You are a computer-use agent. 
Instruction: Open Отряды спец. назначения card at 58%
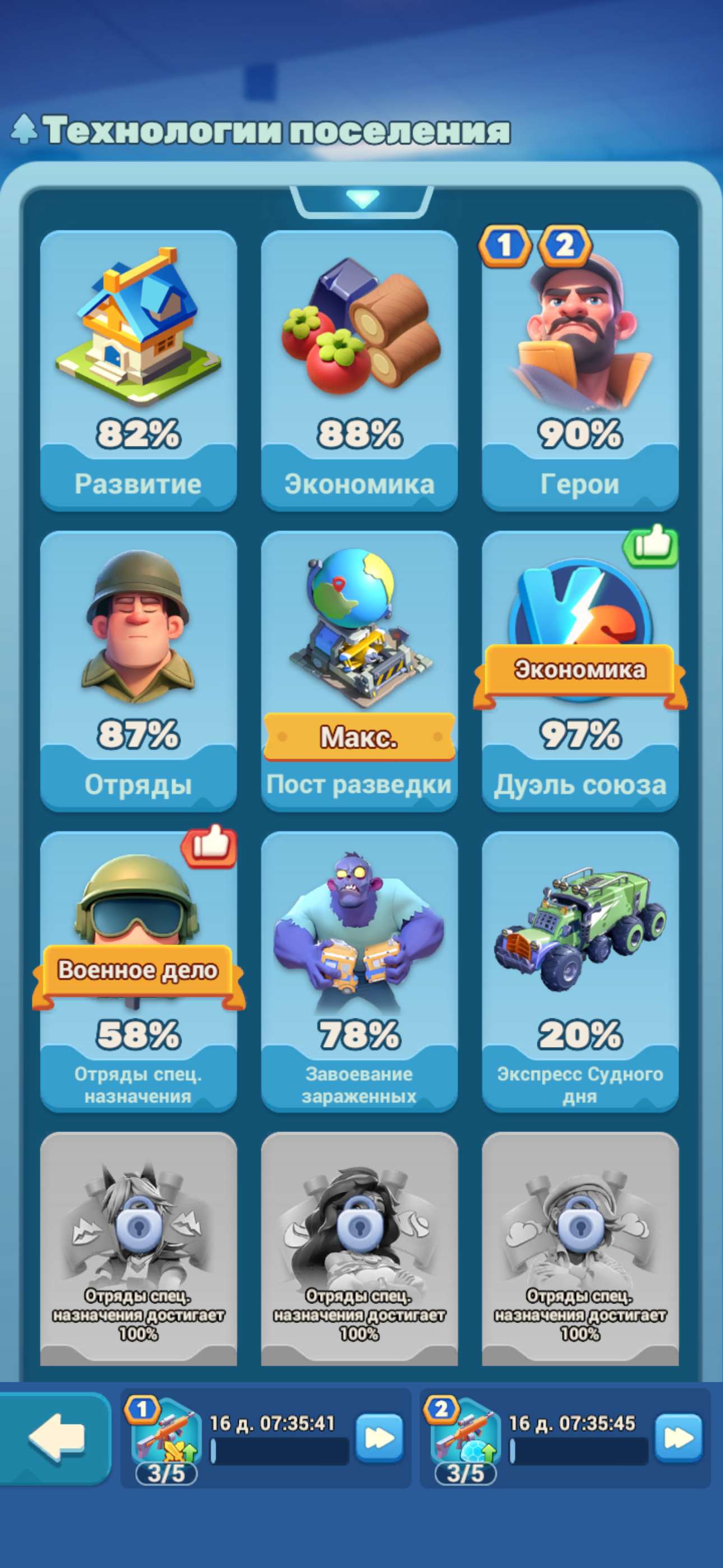(x=138, y=971)
